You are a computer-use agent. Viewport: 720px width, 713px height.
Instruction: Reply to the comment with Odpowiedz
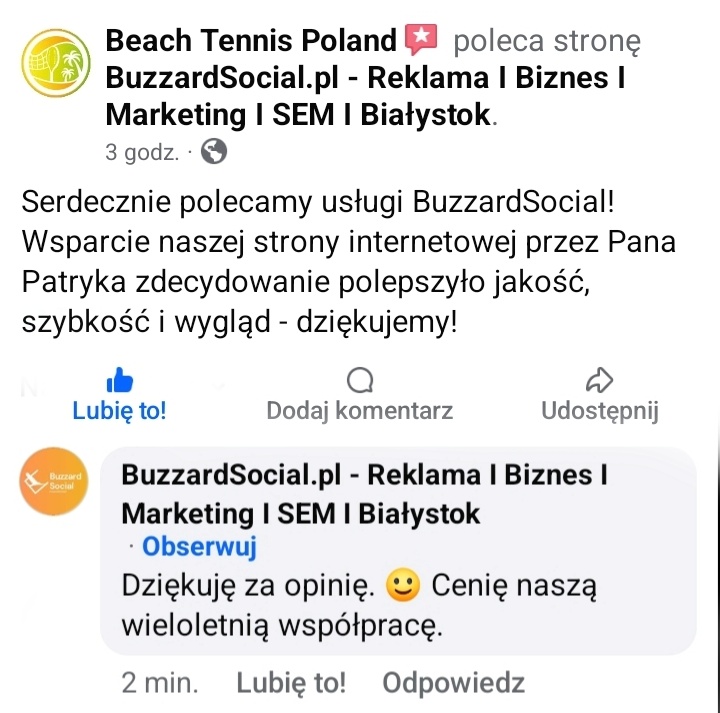point(453,683)
